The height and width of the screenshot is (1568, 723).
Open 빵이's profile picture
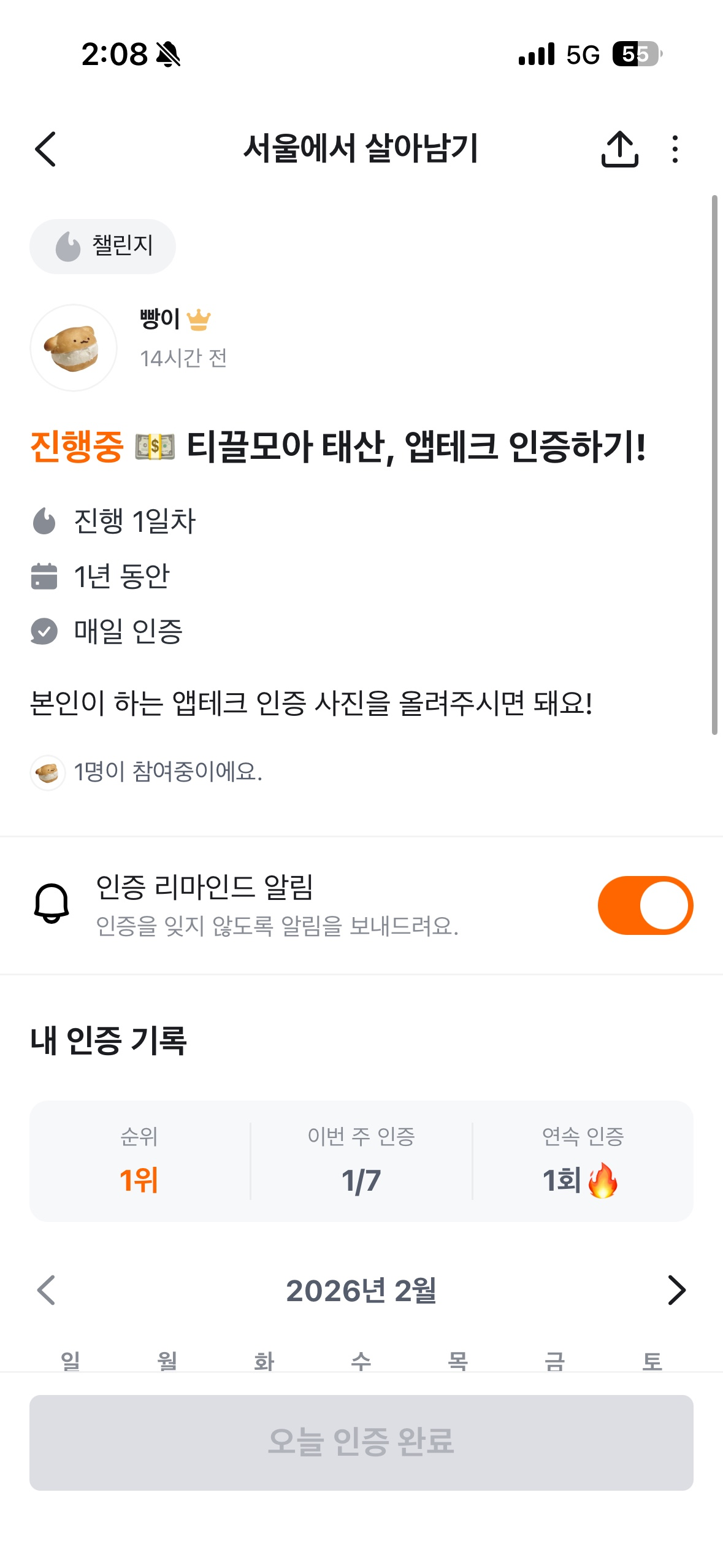(x=74, y=348)
